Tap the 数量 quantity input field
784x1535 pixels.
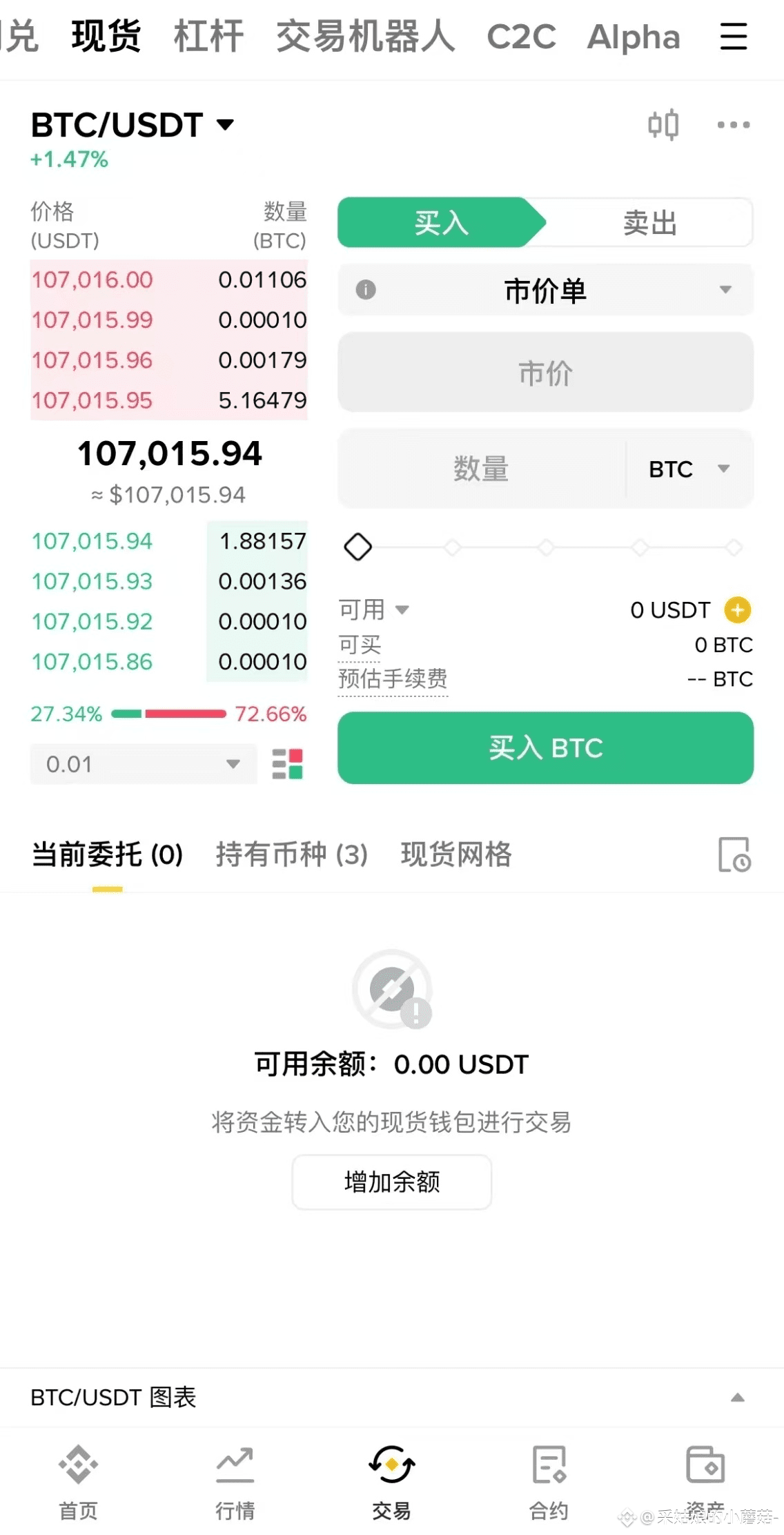point(481,469)
